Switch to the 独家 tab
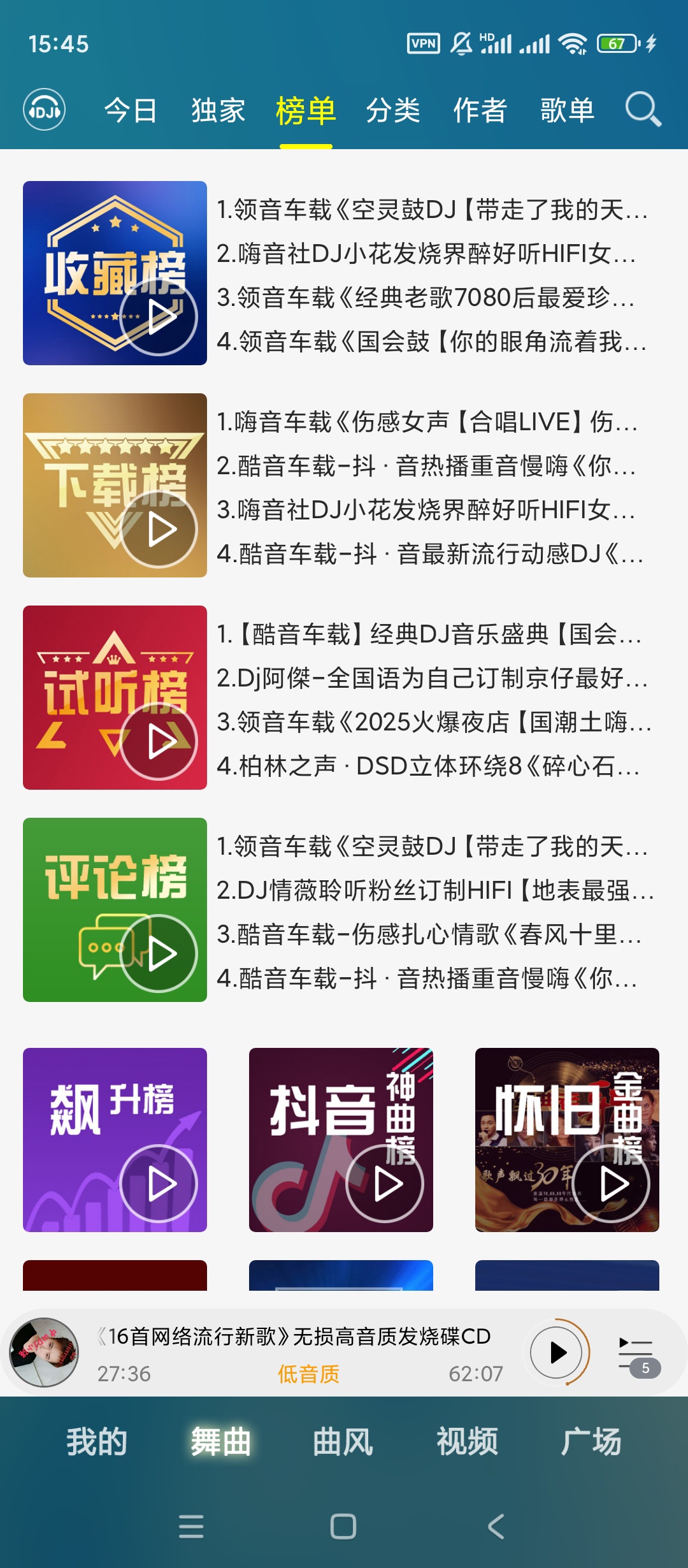Image resolution: width=688 pixels, height=1568 pixels. pos(218,110)
